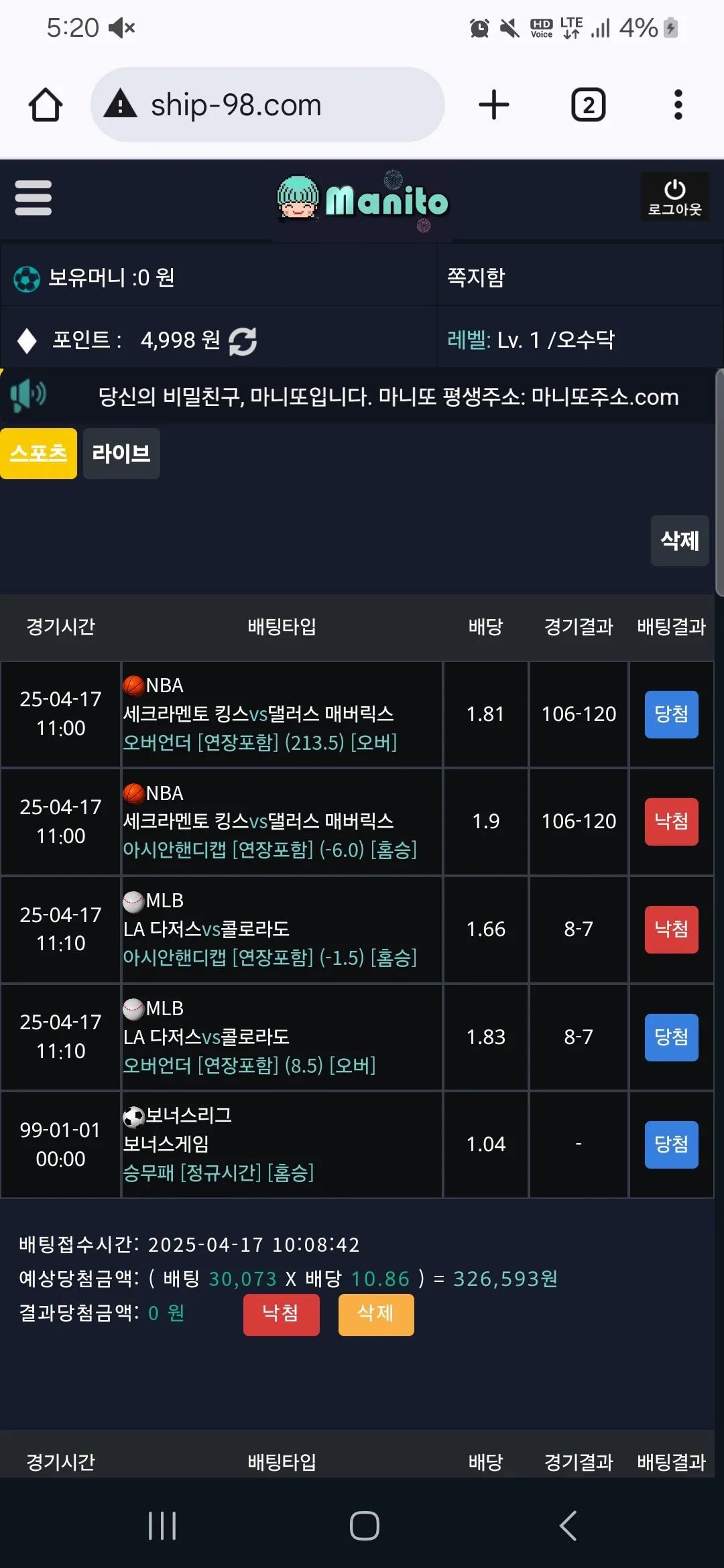The height and width of the screenshot is (1568, 724).
Task: Refresh the points balance
Action: (x=243, y=341)
